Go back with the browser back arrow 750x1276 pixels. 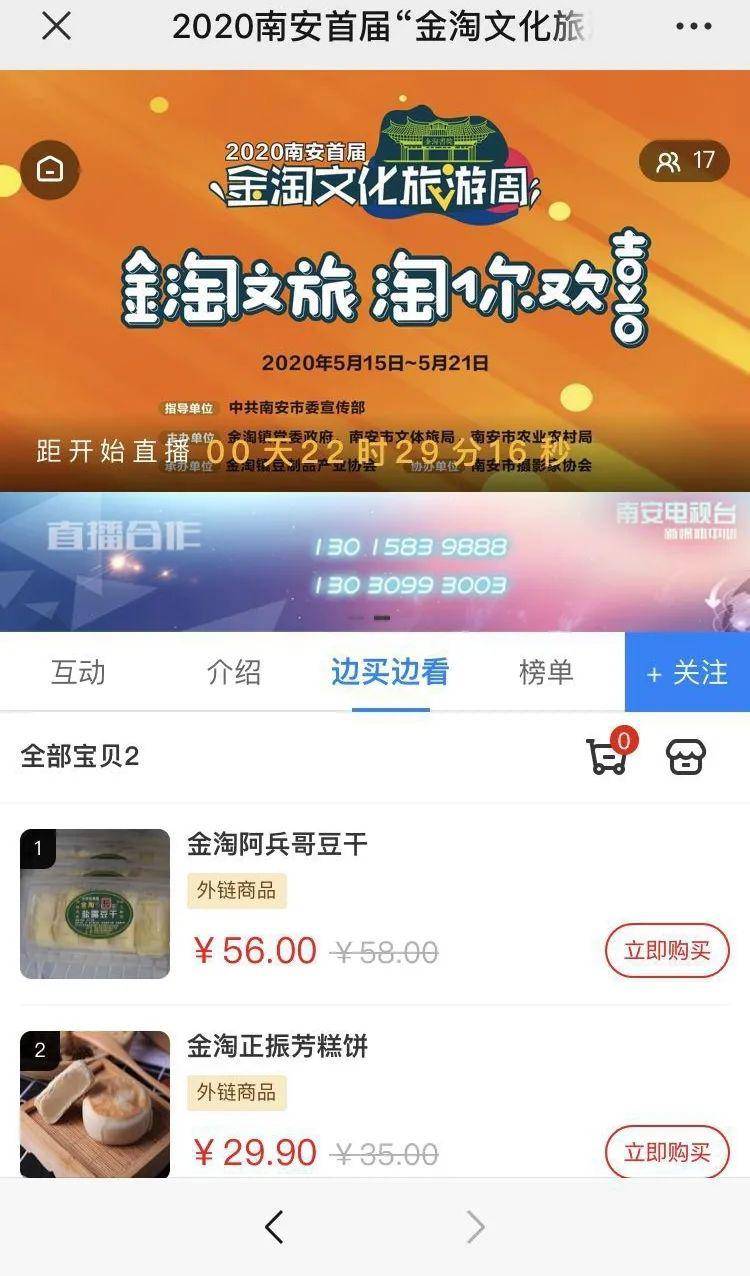coord(274,1226)
